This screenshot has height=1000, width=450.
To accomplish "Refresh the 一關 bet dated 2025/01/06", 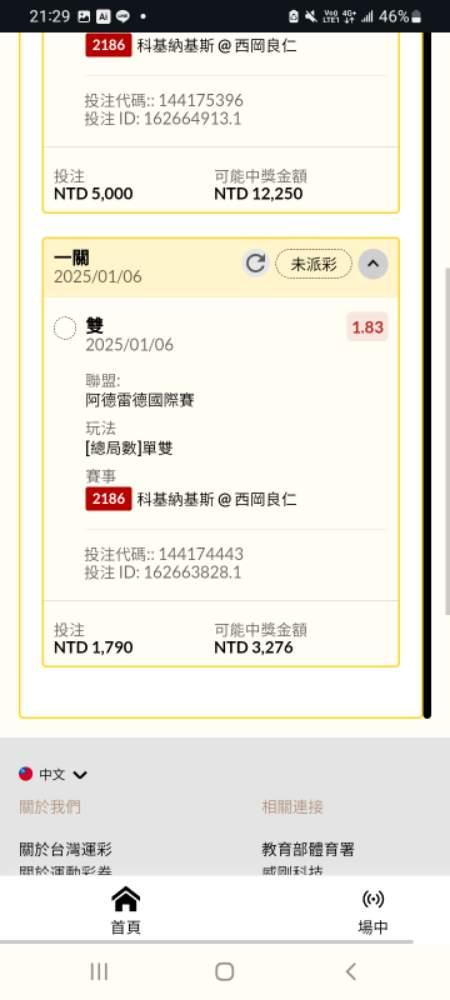I will pos(256,263).
